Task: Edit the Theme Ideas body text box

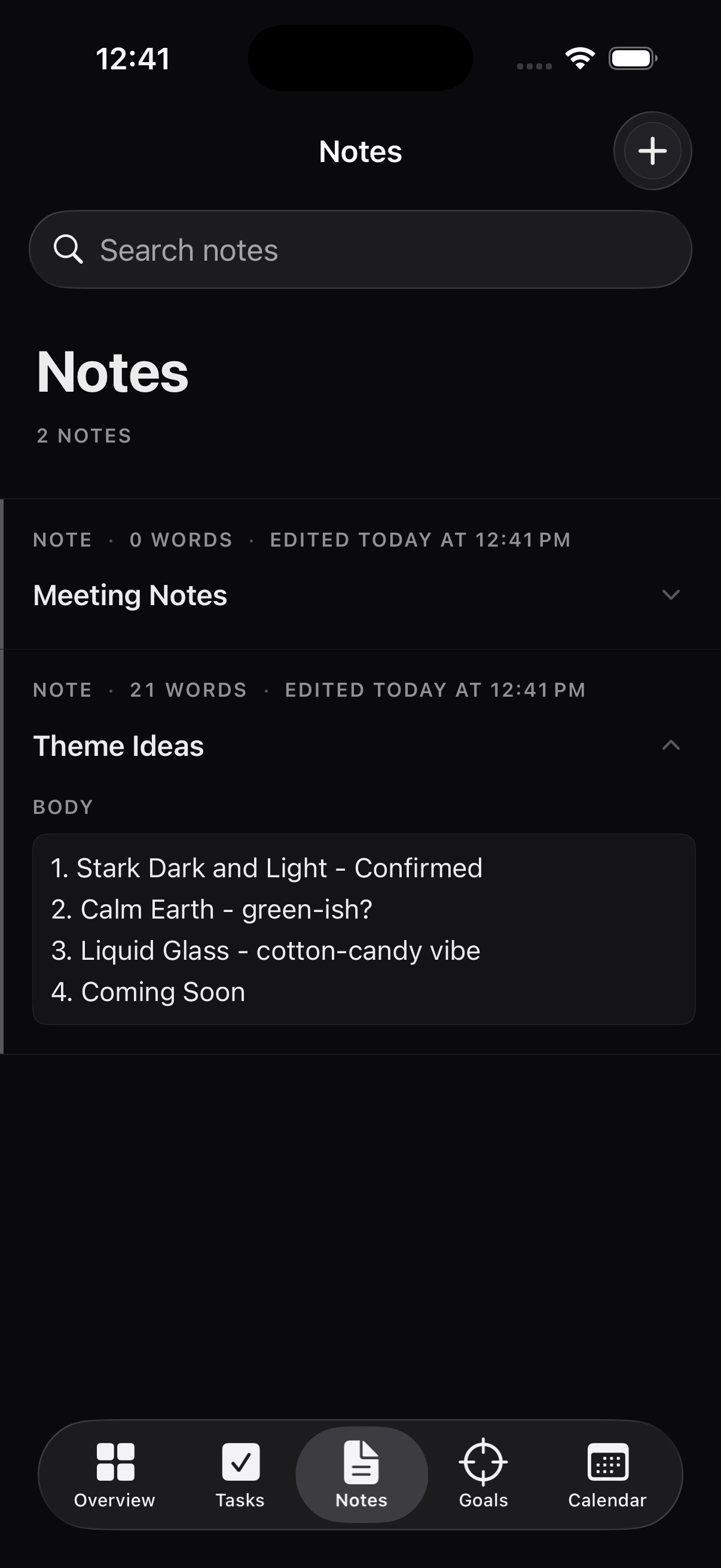Action: click(364, 929)
